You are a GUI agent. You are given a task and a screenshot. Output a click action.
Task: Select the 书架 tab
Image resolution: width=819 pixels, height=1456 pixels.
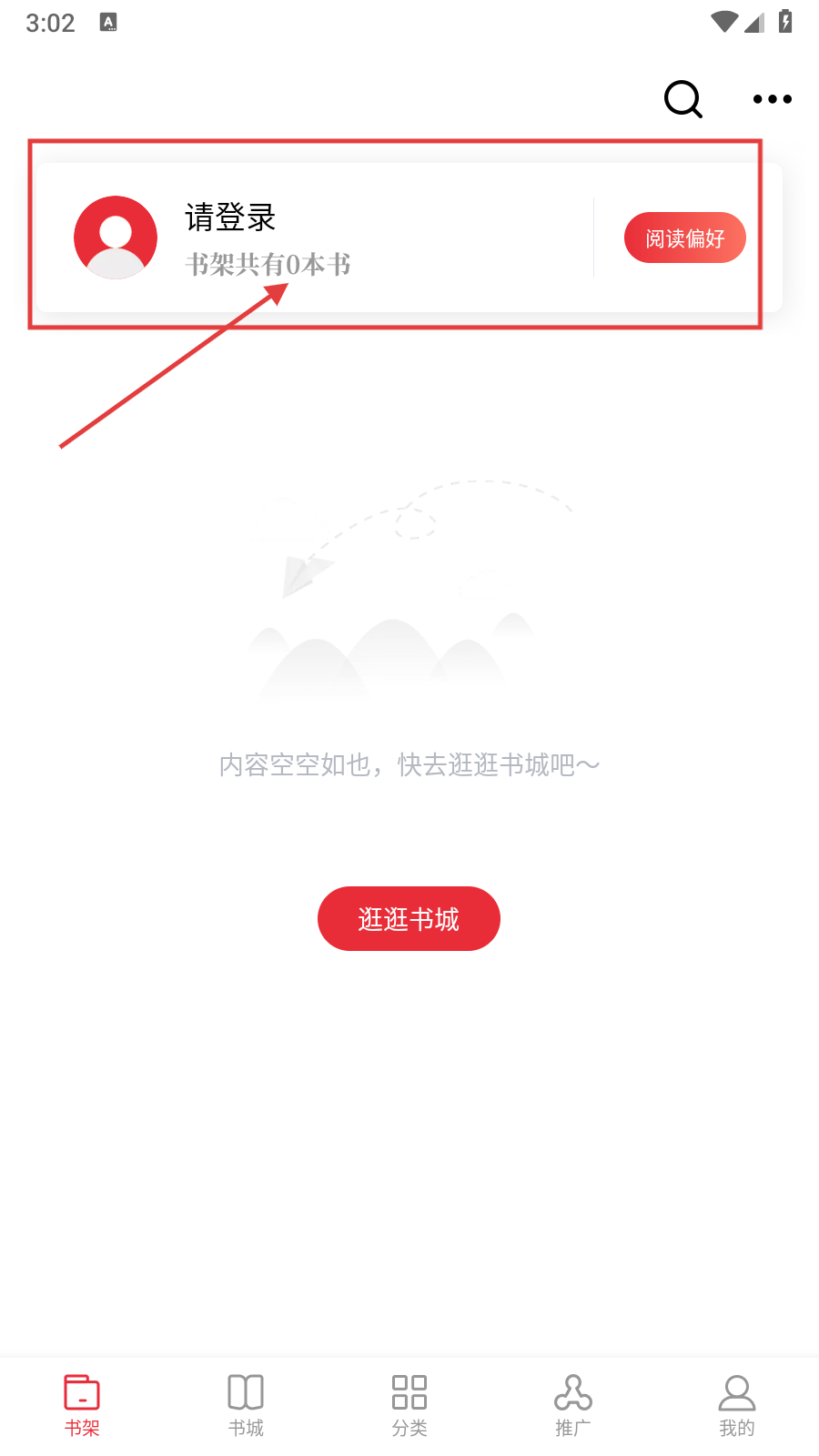(82, 1404)
